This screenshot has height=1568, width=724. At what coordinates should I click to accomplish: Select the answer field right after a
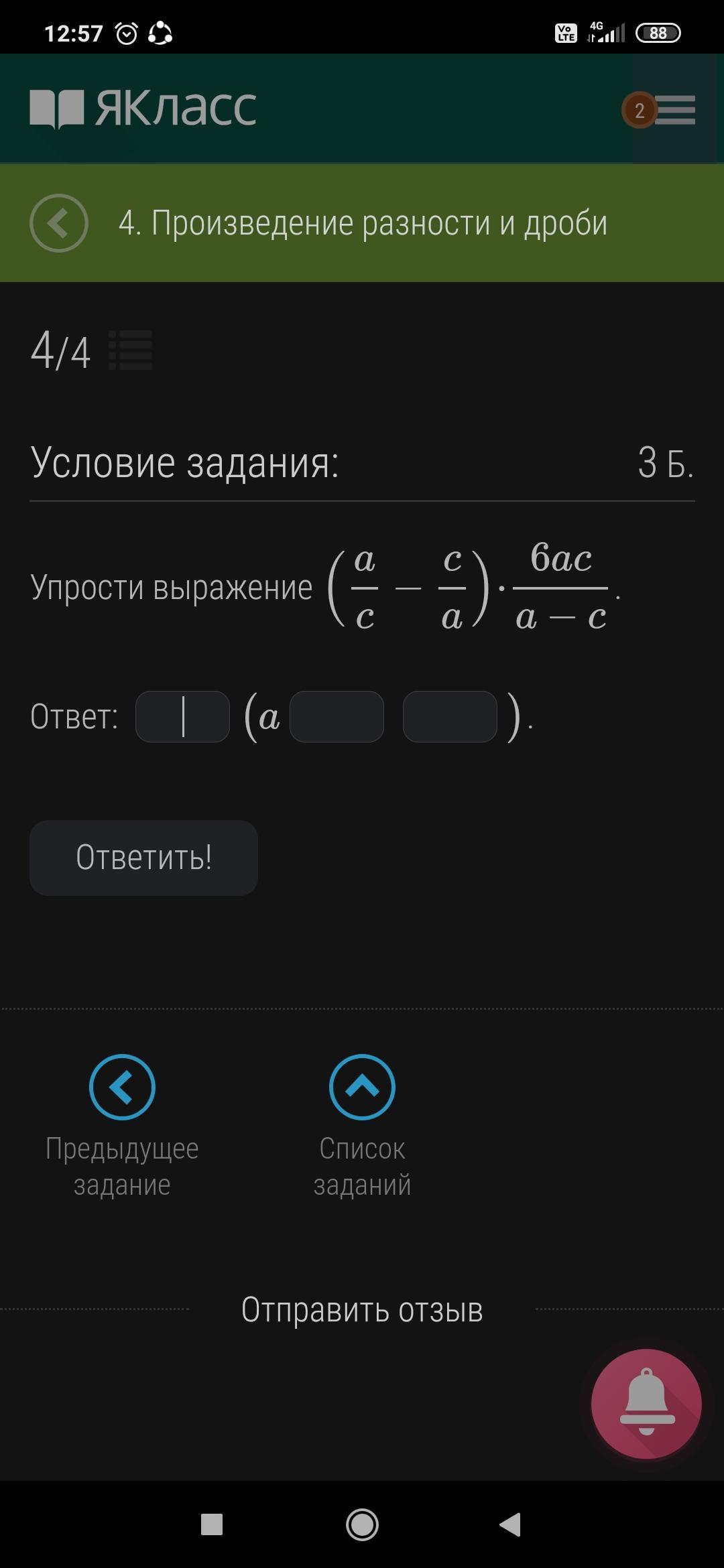point(337,717)
